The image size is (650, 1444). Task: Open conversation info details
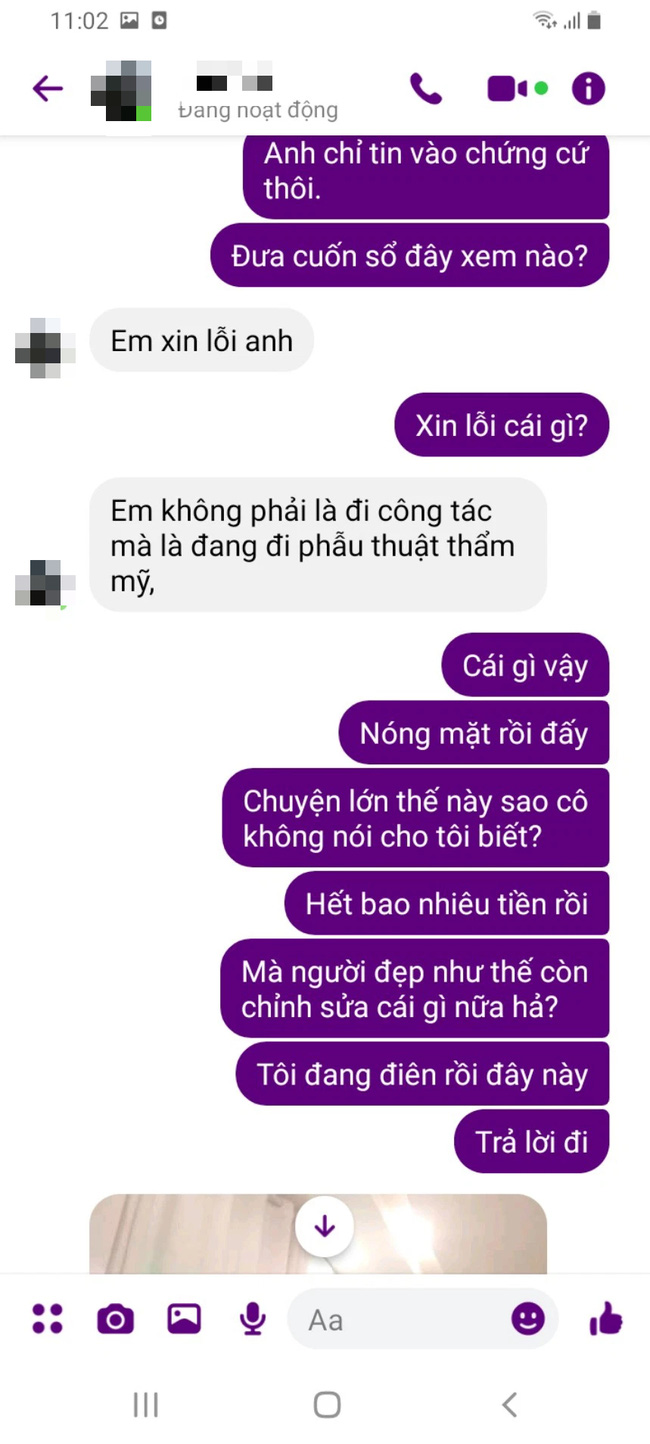pyautogui.click(x=588, y=89)
